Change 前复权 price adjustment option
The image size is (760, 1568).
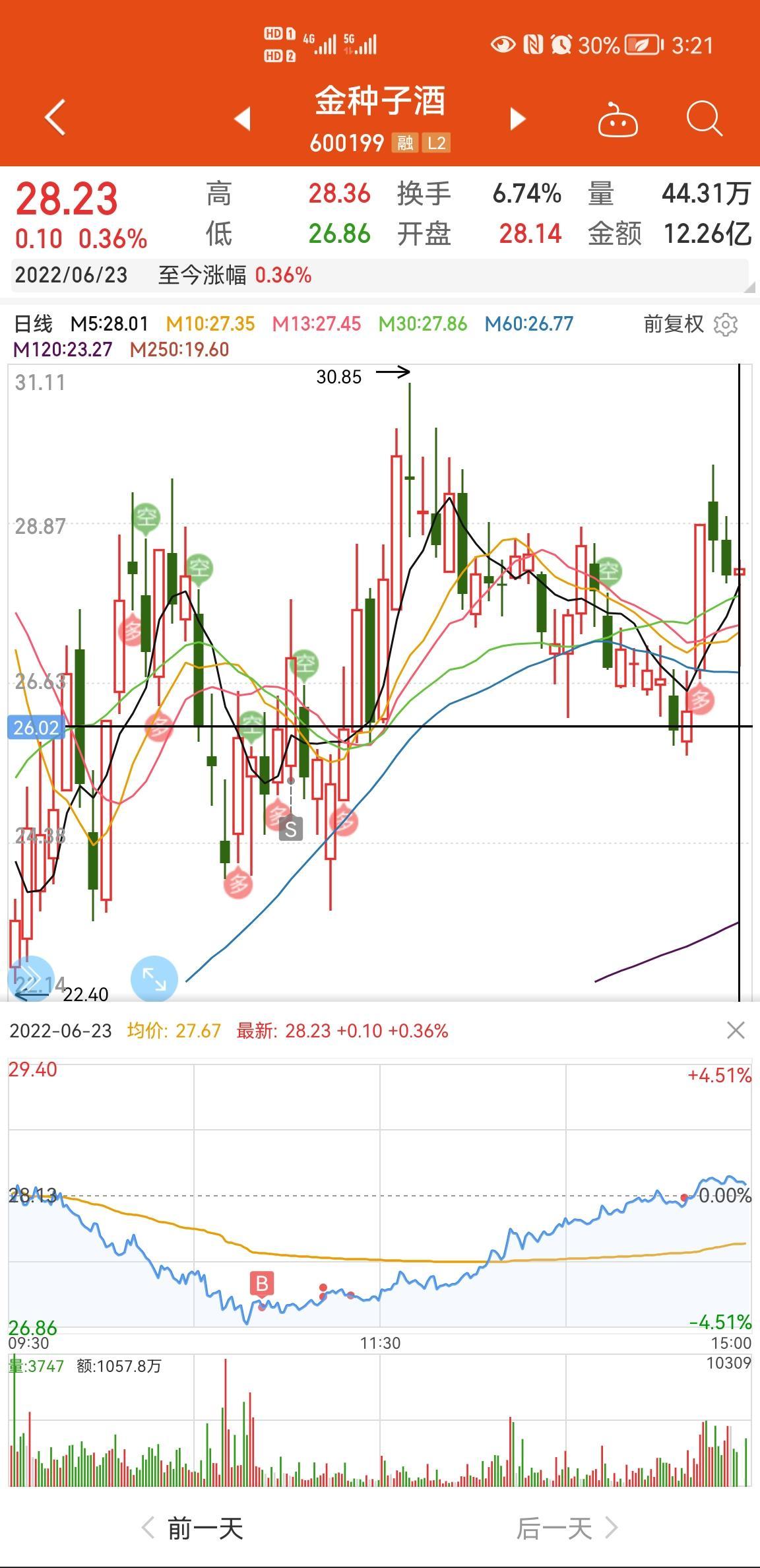tap(674, 324)
